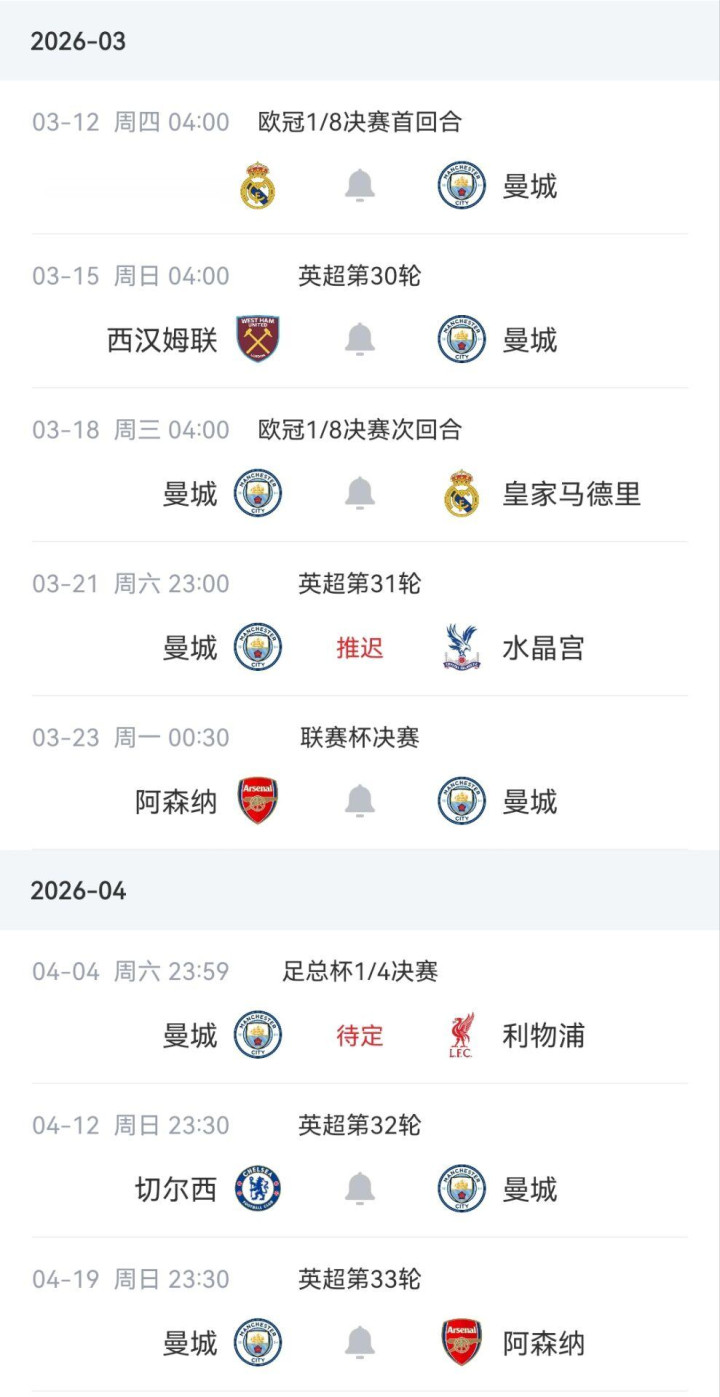Set reminder bell for 03-12 Champions League match

pos(360,186)
